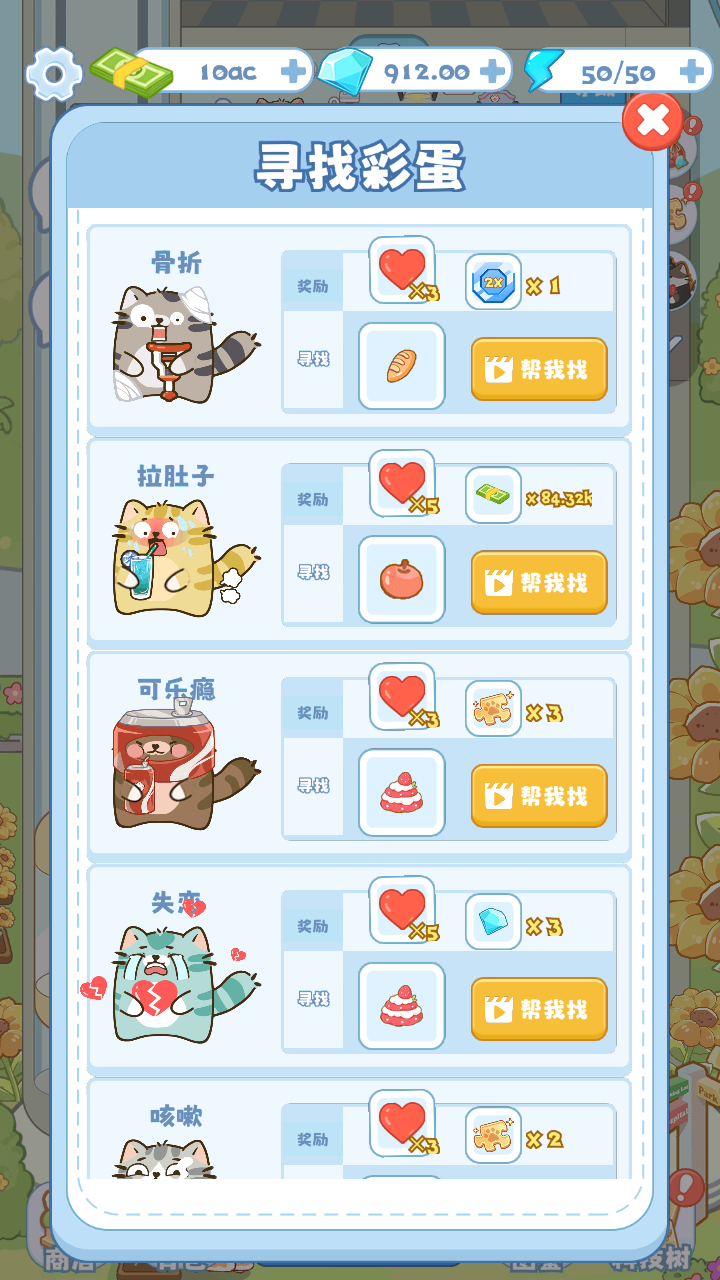This screenshot has width=720, height=1280.
Task: Close the 寻找彩蛋 dialog
Action: pos(652,121)
